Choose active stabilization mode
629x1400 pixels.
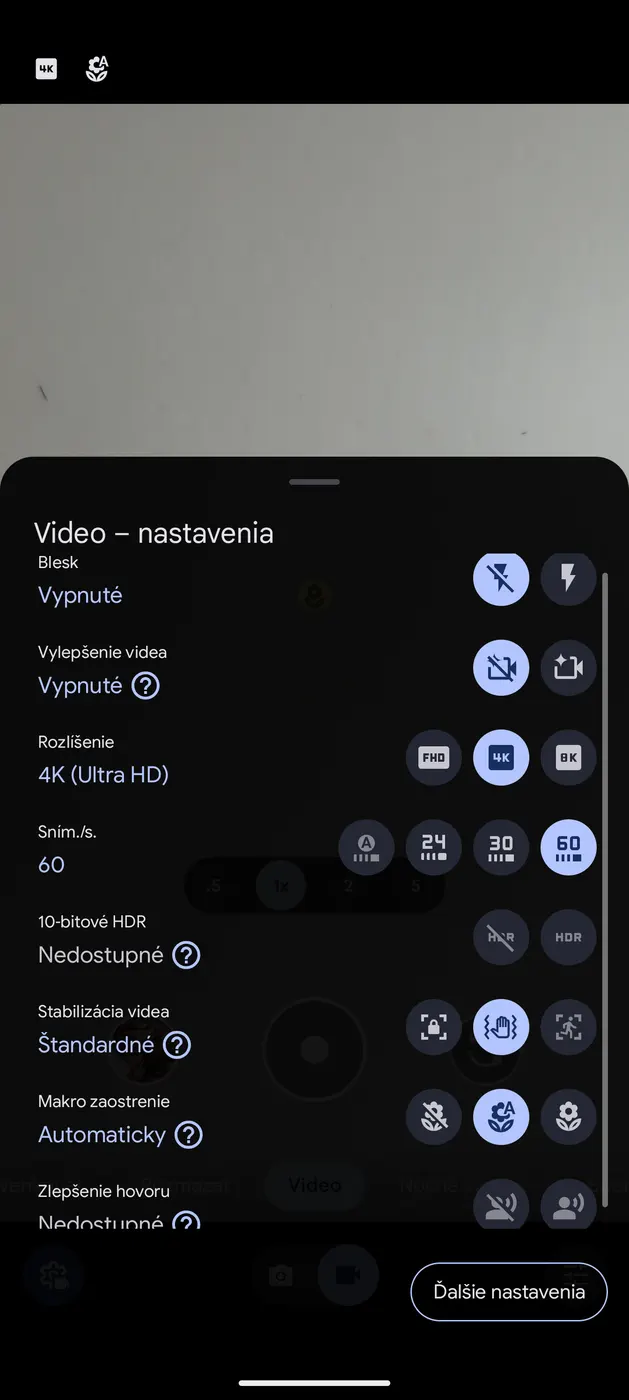(x=568, y=1027)
